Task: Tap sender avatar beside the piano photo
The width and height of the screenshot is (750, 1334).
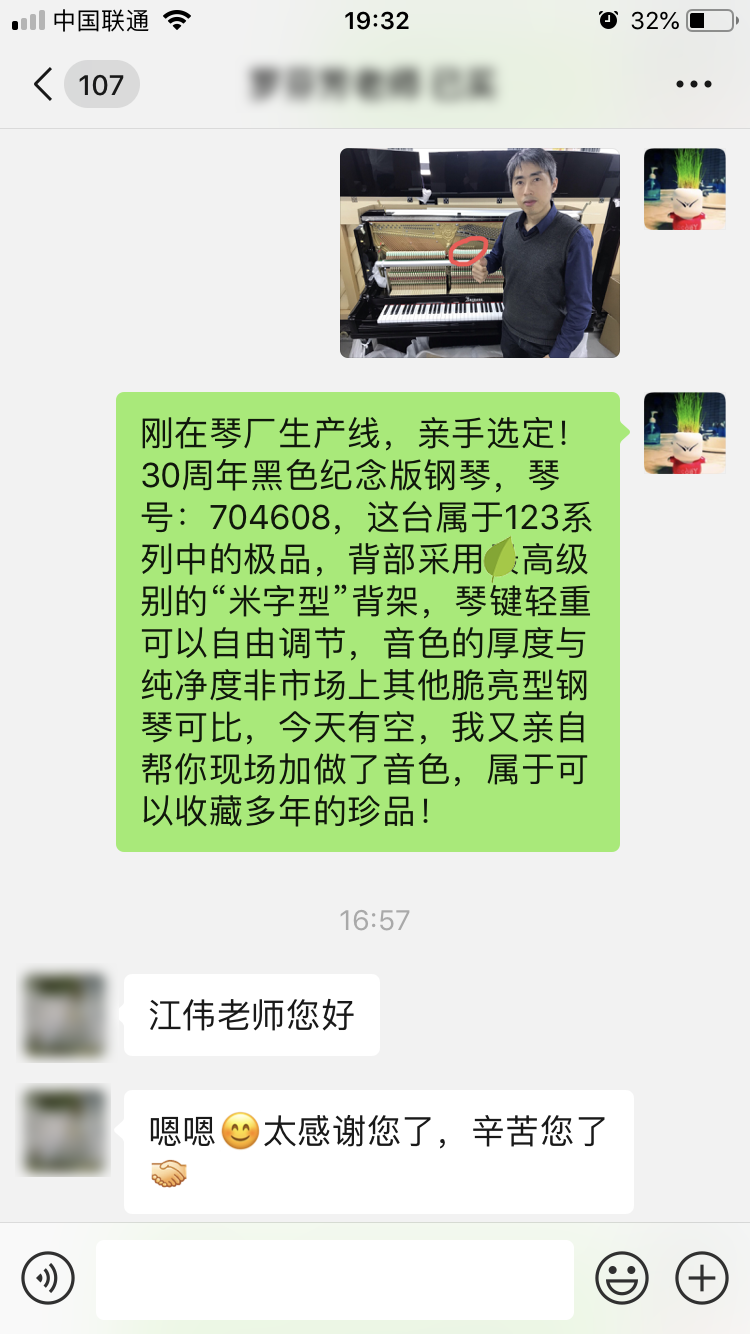Action: point(684,189)
